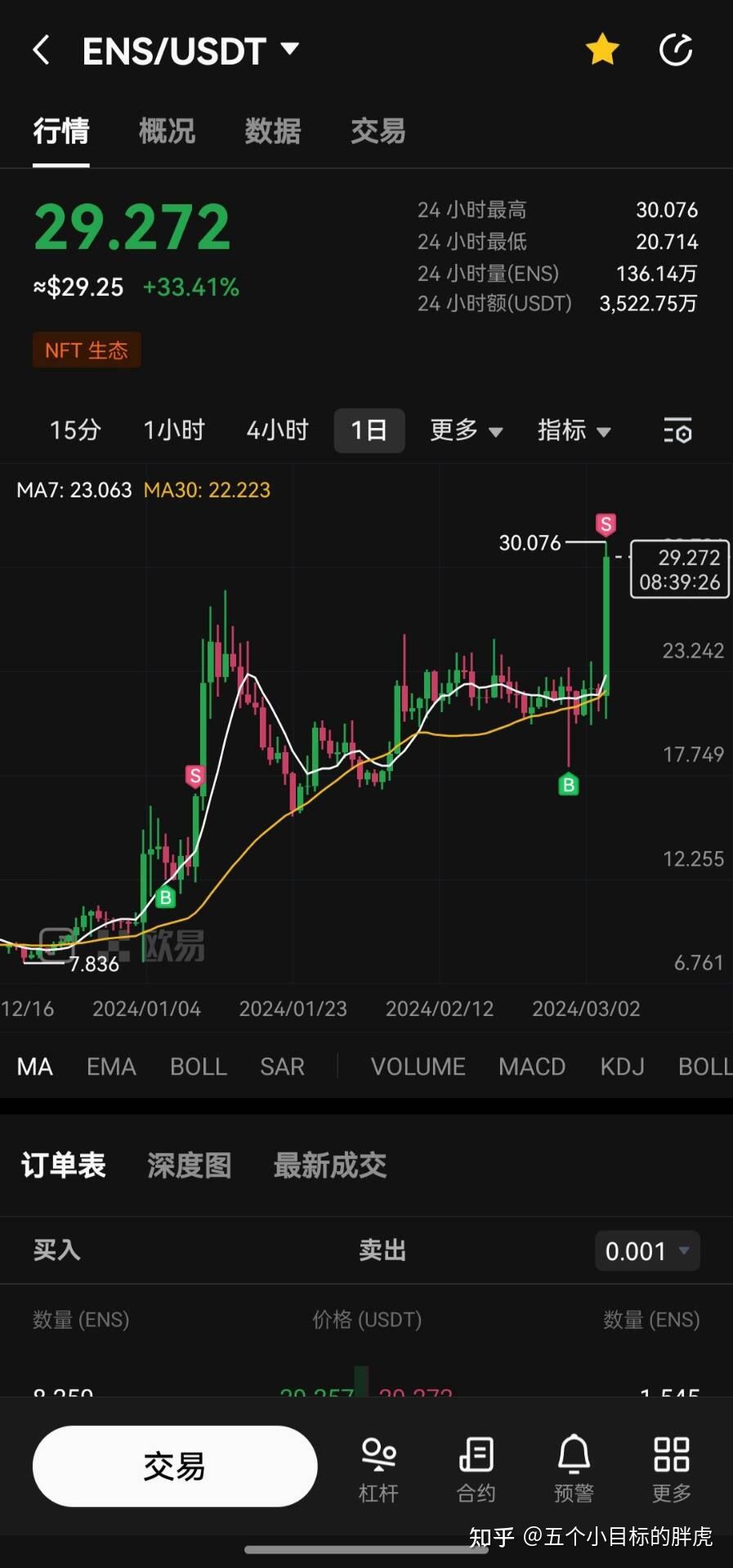Open chart settings icon
Image resolution: width=733 pixels, height=1568 pixels.
pos(677,430)
